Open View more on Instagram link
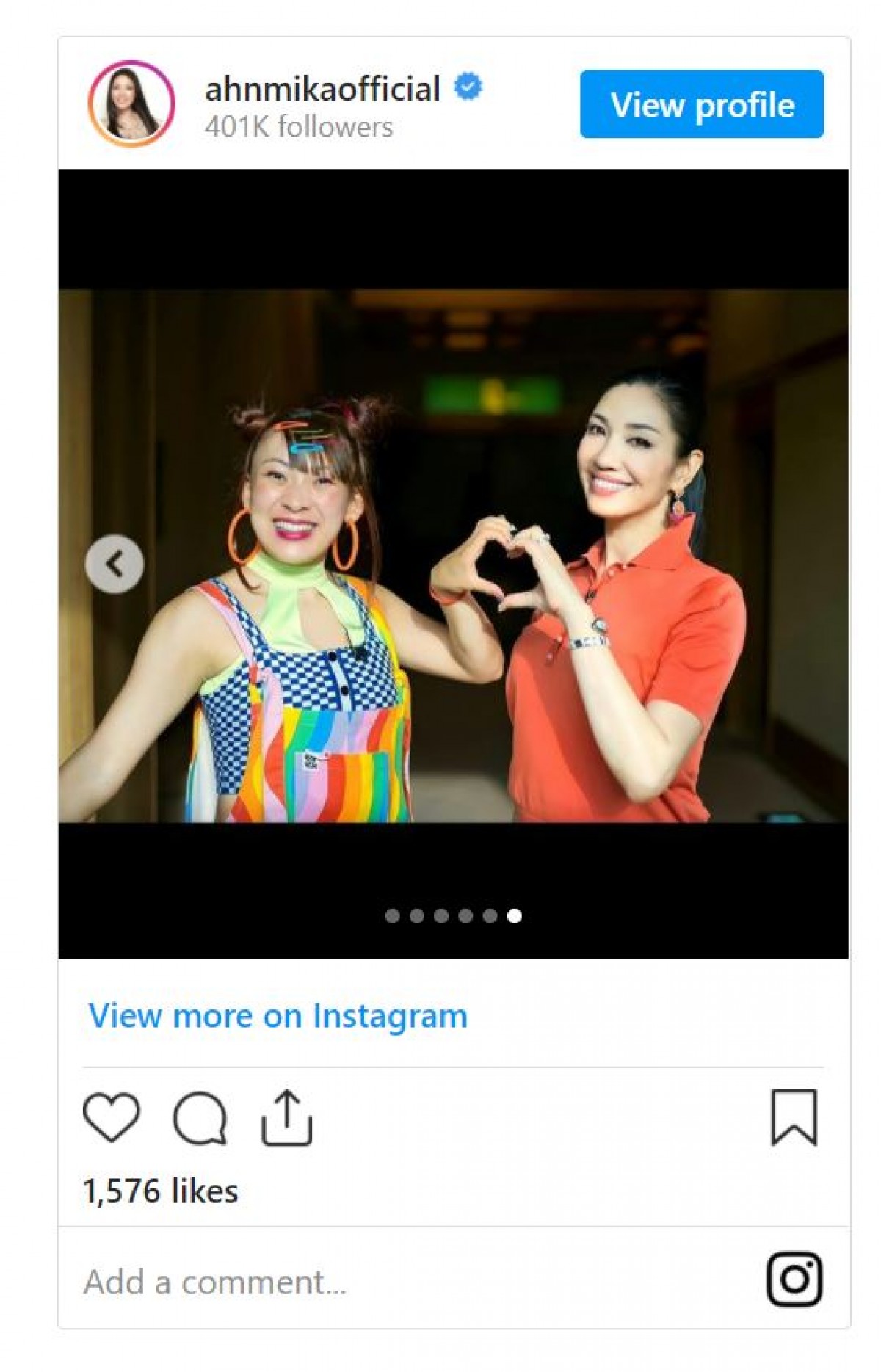 (278, 1016)
